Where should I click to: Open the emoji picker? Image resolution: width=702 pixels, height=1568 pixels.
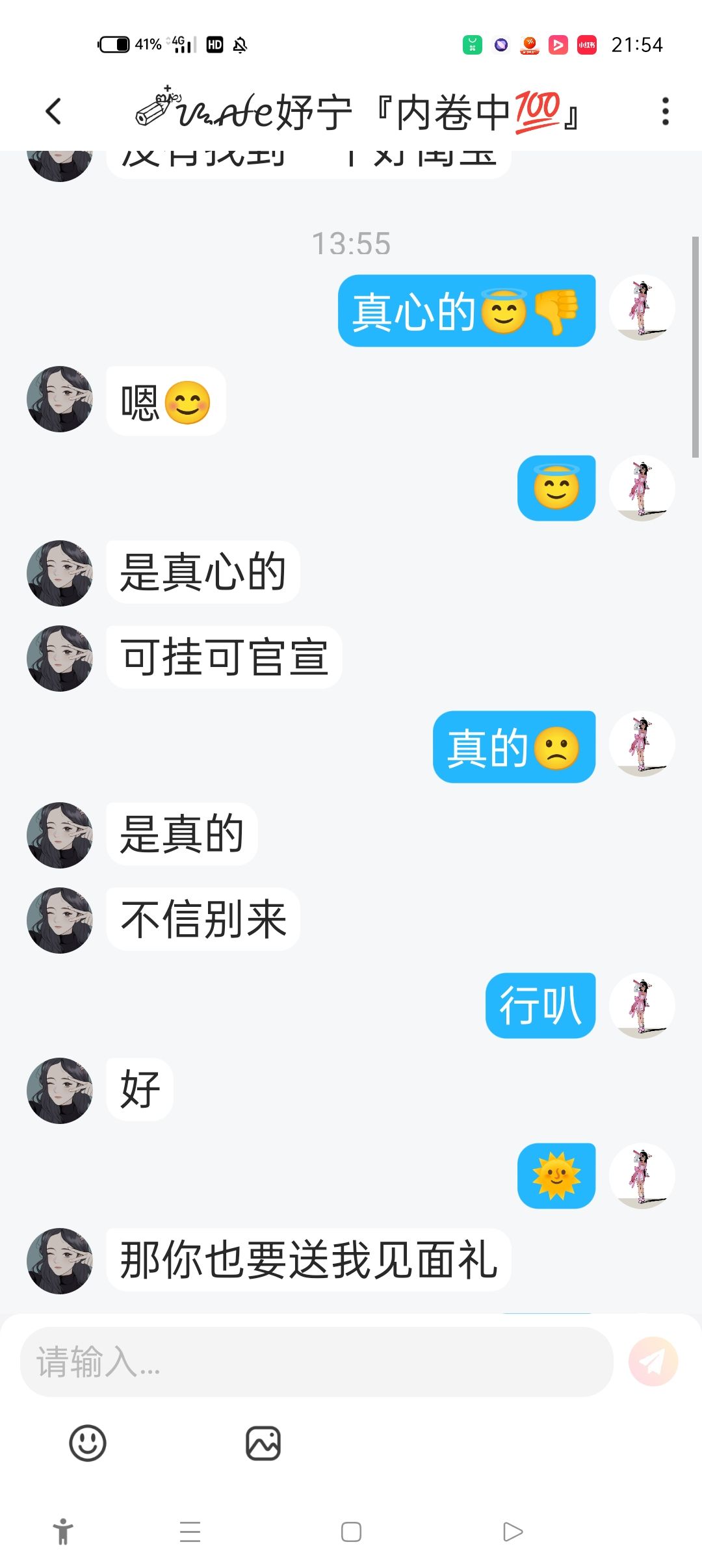(x=88, y=1444)
